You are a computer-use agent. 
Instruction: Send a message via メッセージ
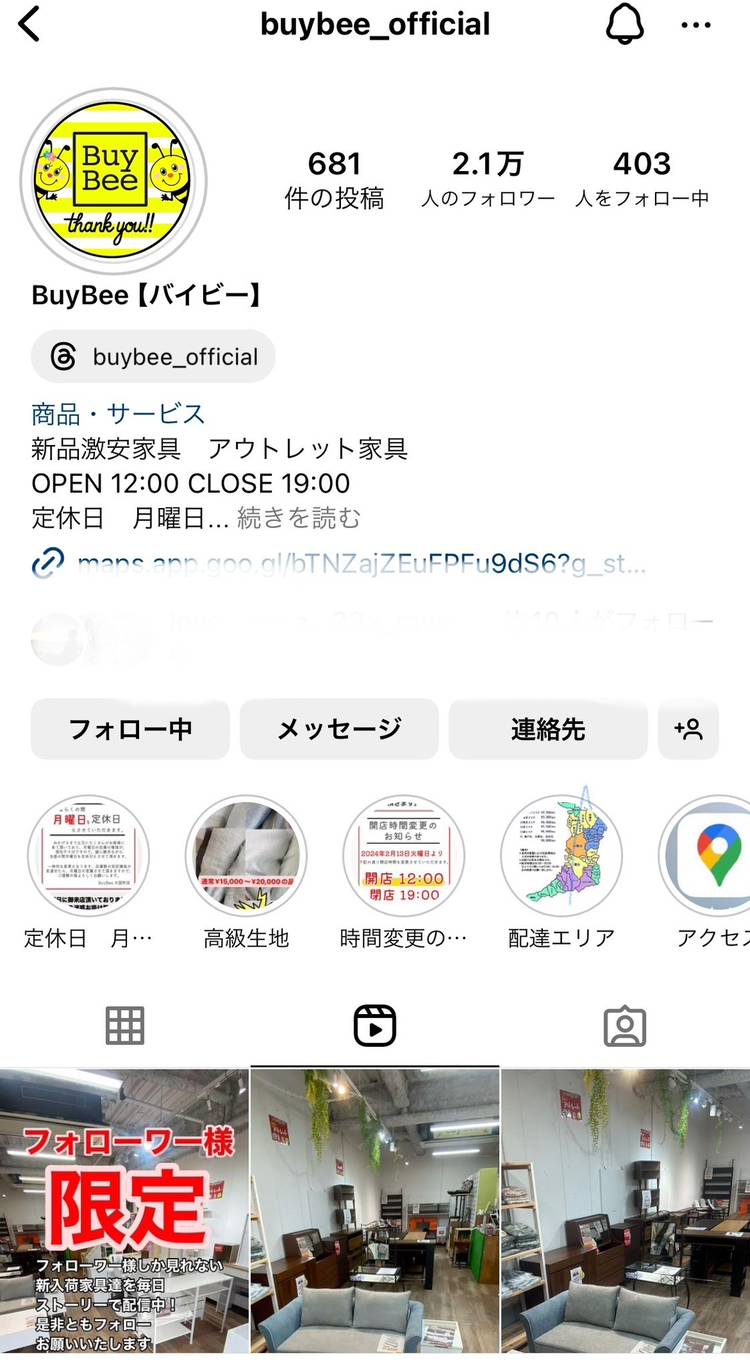[339, 729]
